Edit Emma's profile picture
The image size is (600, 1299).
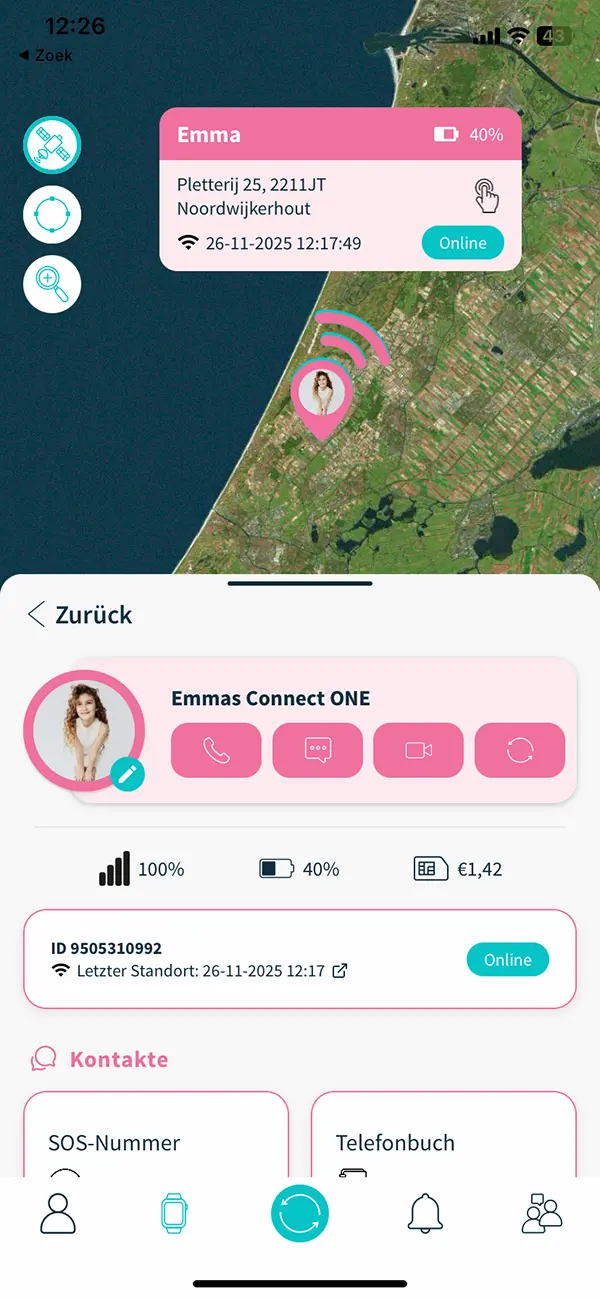click(128, 773)
